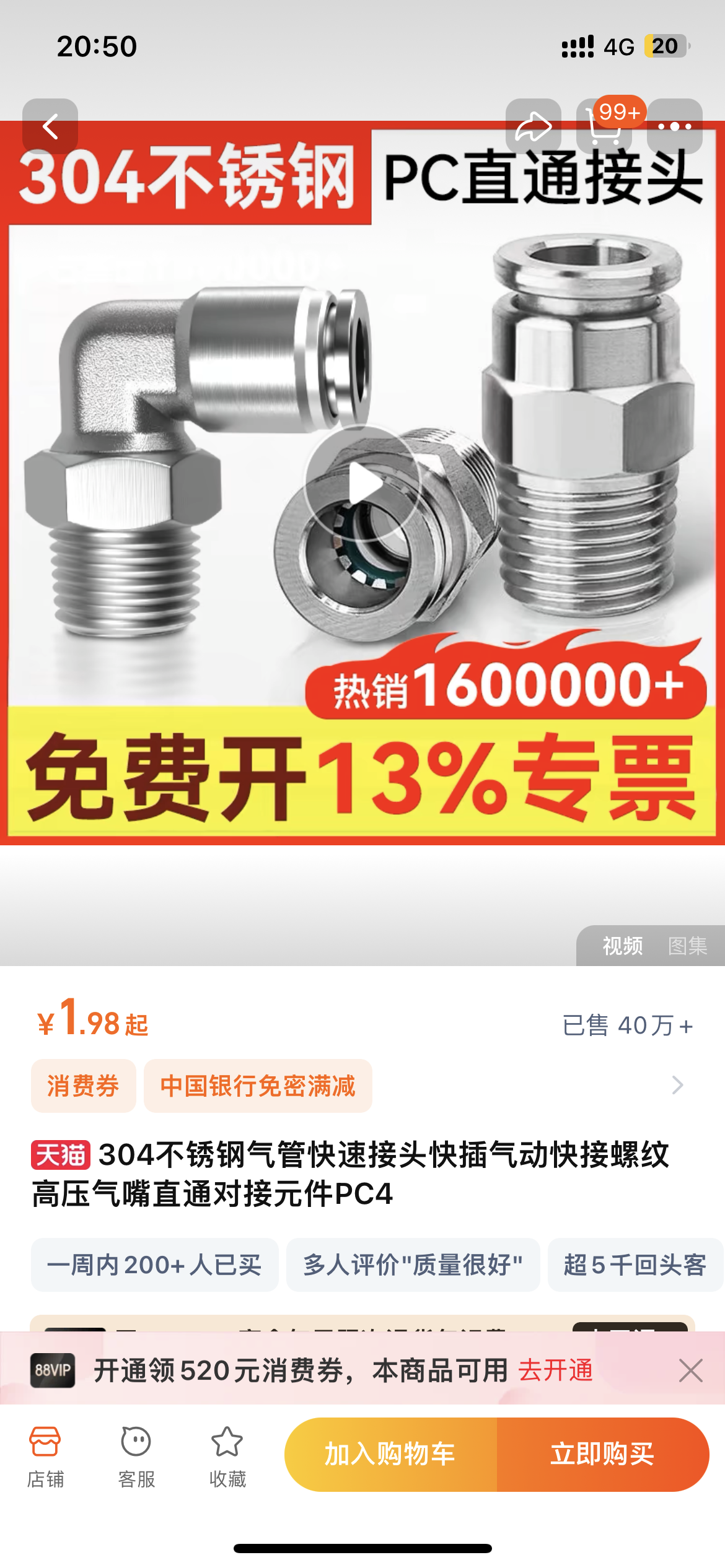Tap 加入购物车 to add to cart

[390, 1454]
